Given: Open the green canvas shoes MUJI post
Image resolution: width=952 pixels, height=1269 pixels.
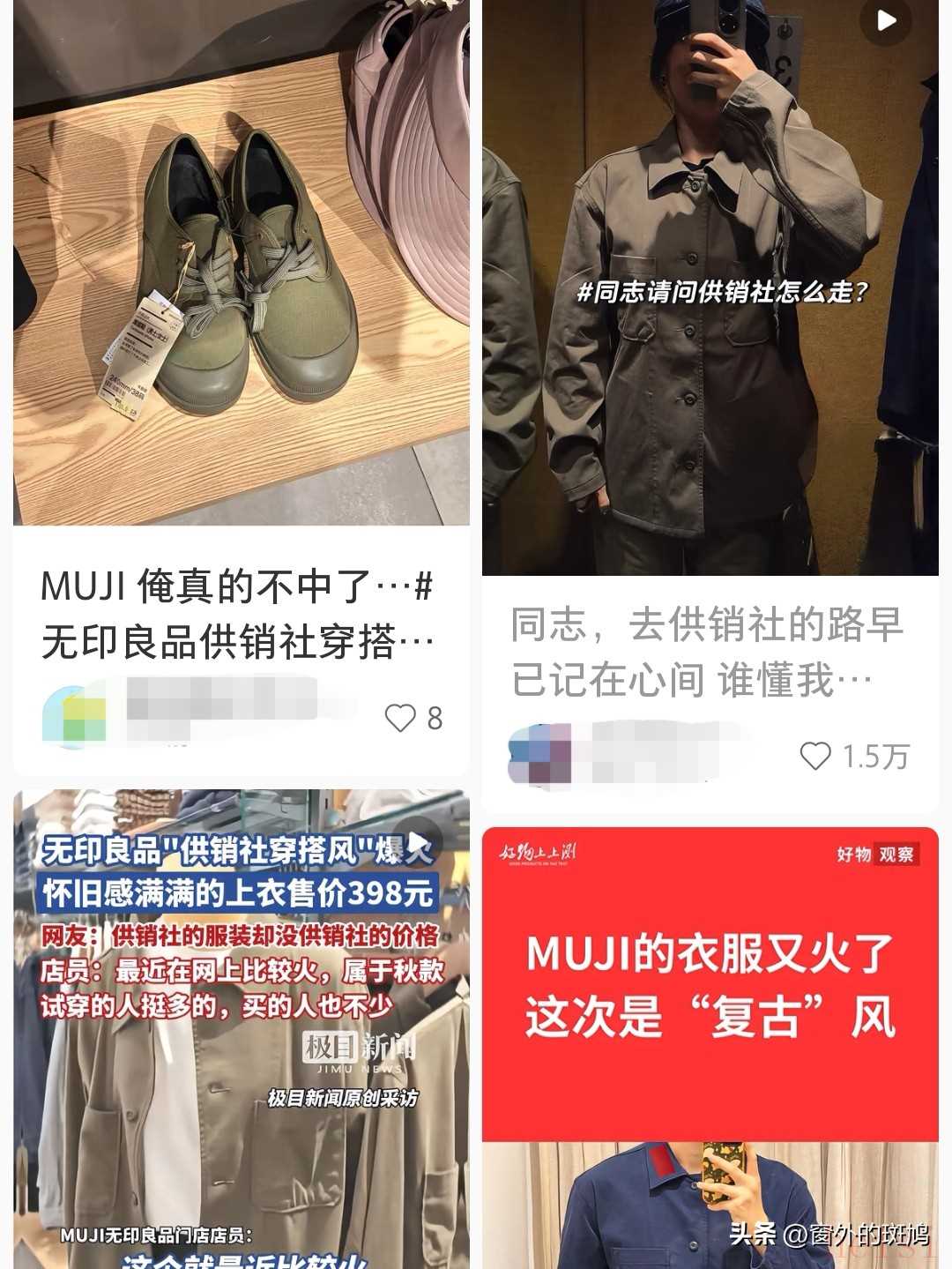Looking at the screenshot, I should click(241, 265).
